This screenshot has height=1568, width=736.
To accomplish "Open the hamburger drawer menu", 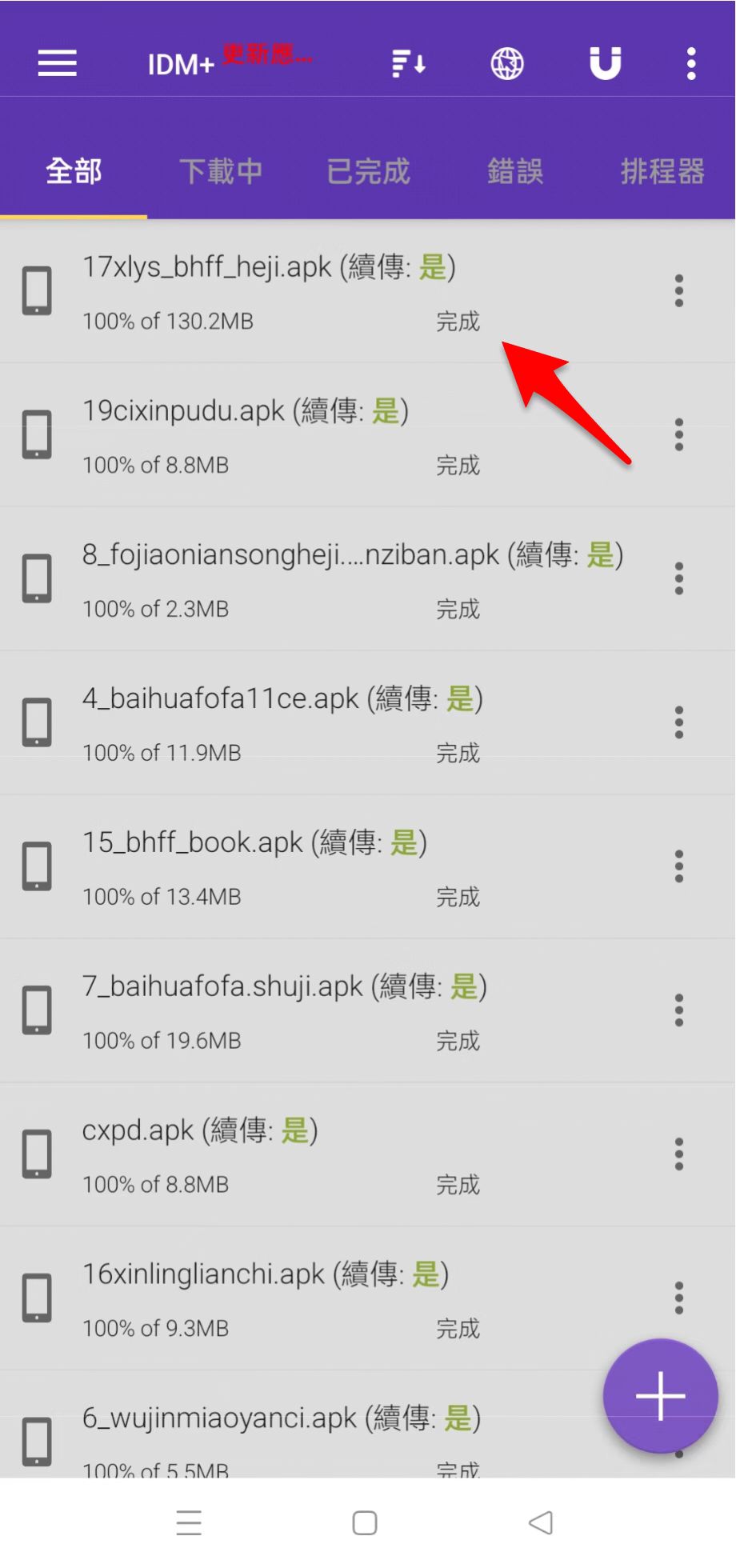I will point(58,63).
